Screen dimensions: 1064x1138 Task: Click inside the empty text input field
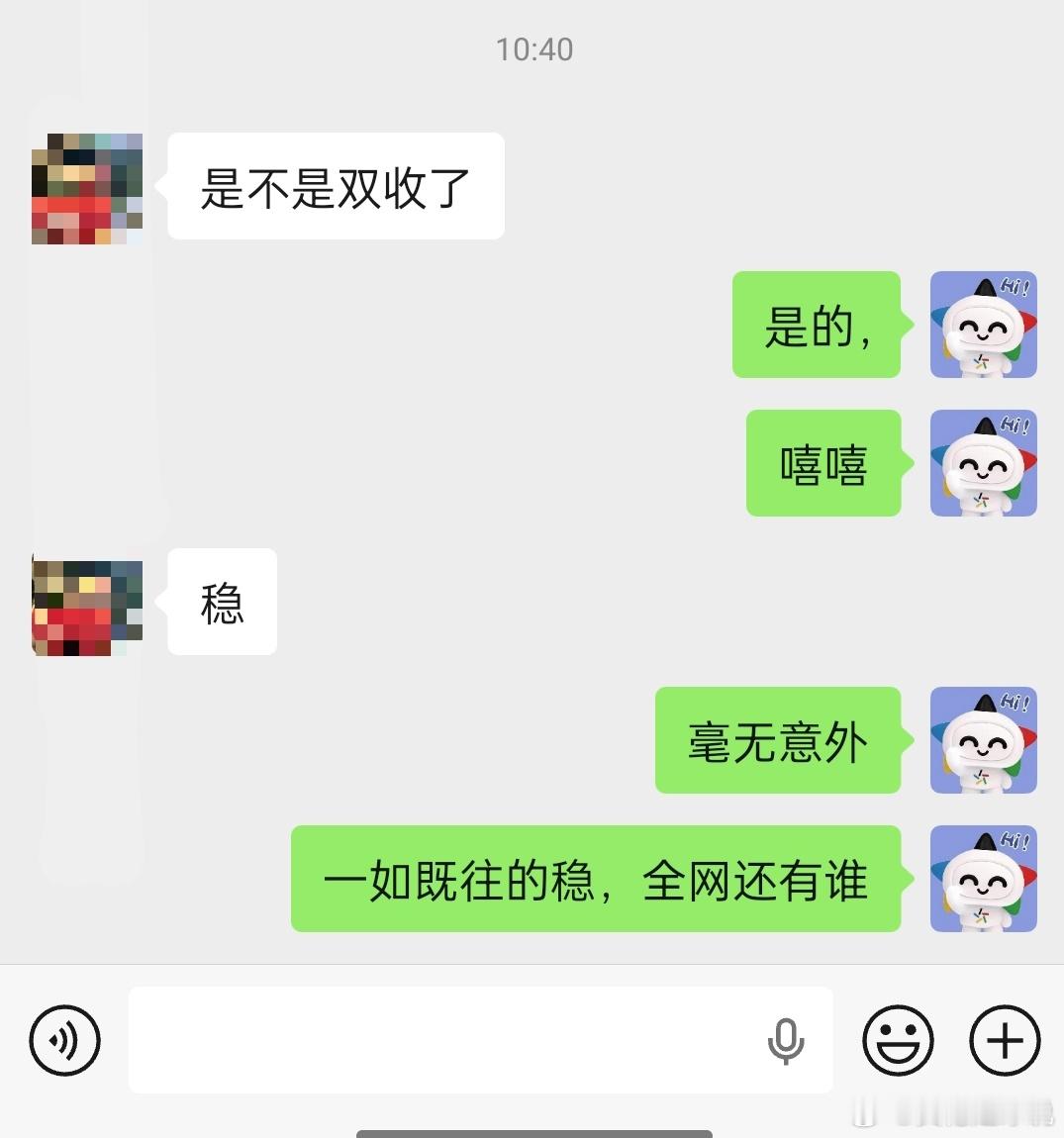[445, 1040]
